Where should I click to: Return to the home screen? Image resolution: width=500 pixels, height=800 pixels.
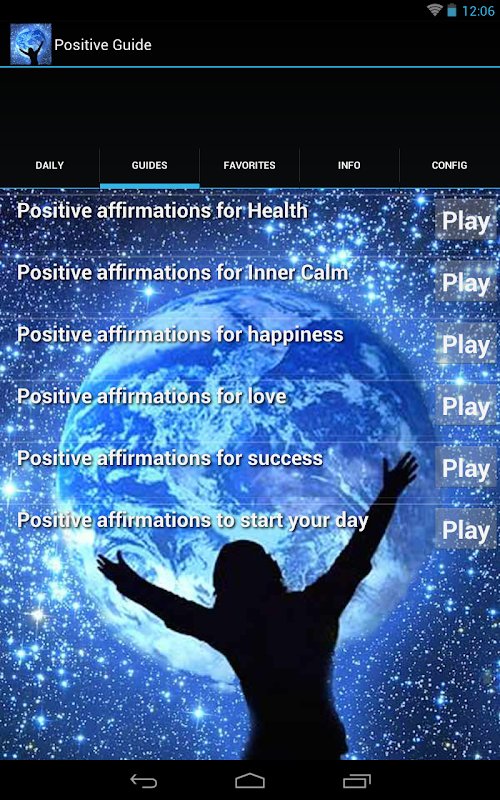pyautogui.click(x=250, y=781)
